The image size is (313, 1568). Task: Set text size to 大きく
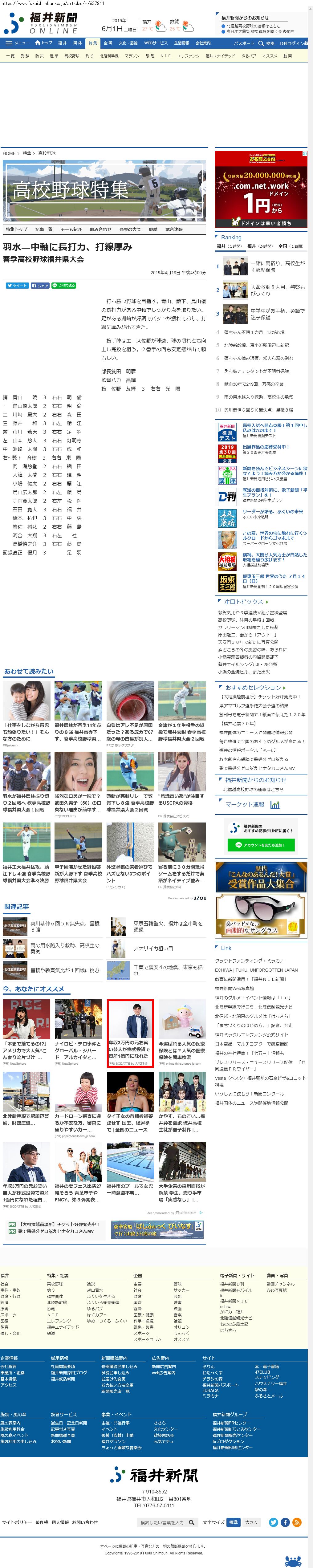[x=251, y=1522]
